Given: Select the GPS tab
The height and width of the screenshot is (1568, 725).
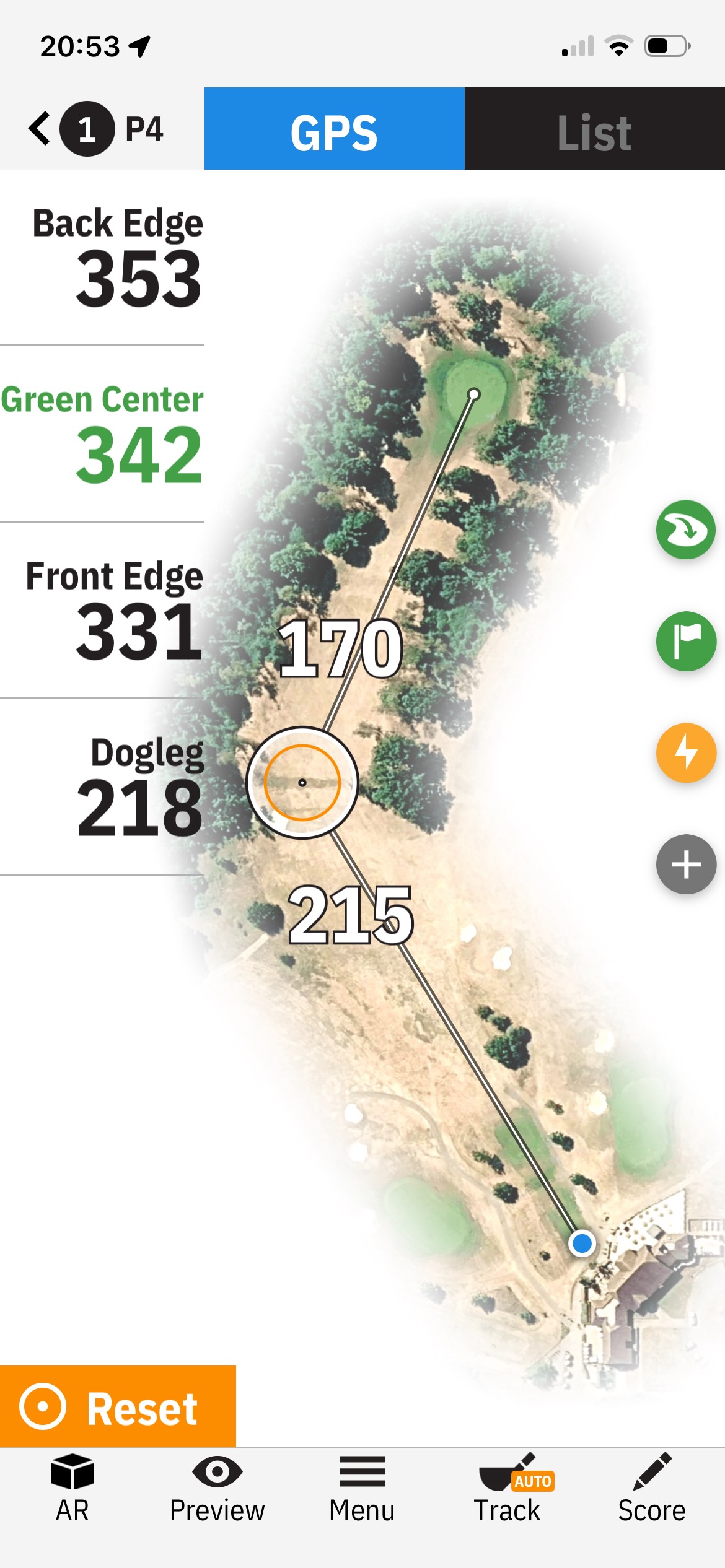Looking at the screenshot, I should [335, 129].
